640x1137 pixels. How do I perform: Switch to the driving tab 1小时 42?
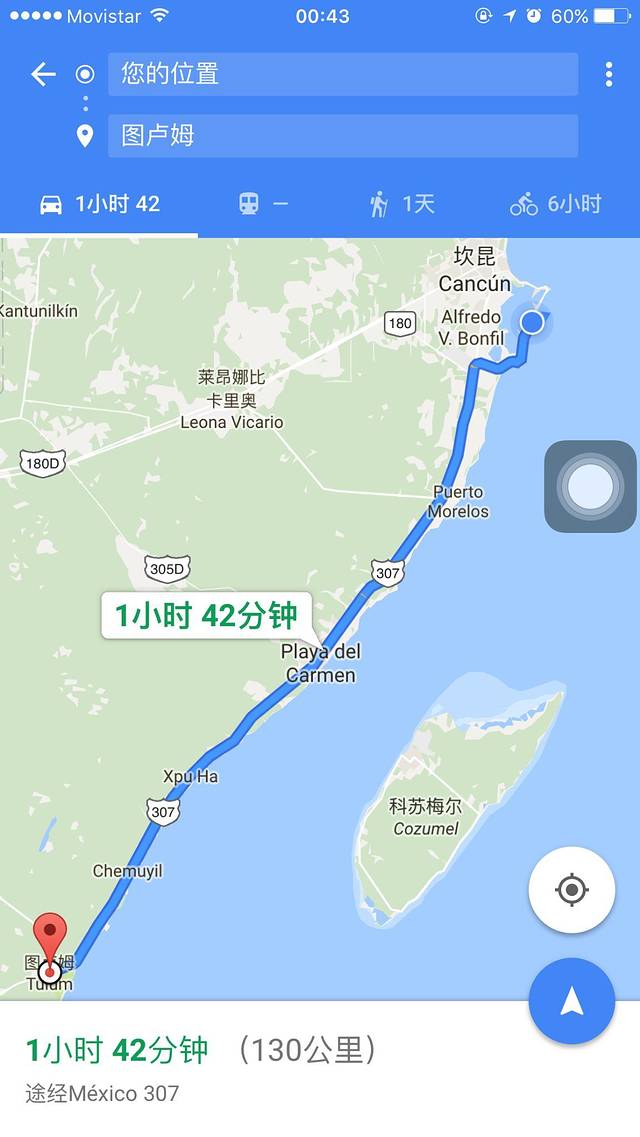pos(99,204)
